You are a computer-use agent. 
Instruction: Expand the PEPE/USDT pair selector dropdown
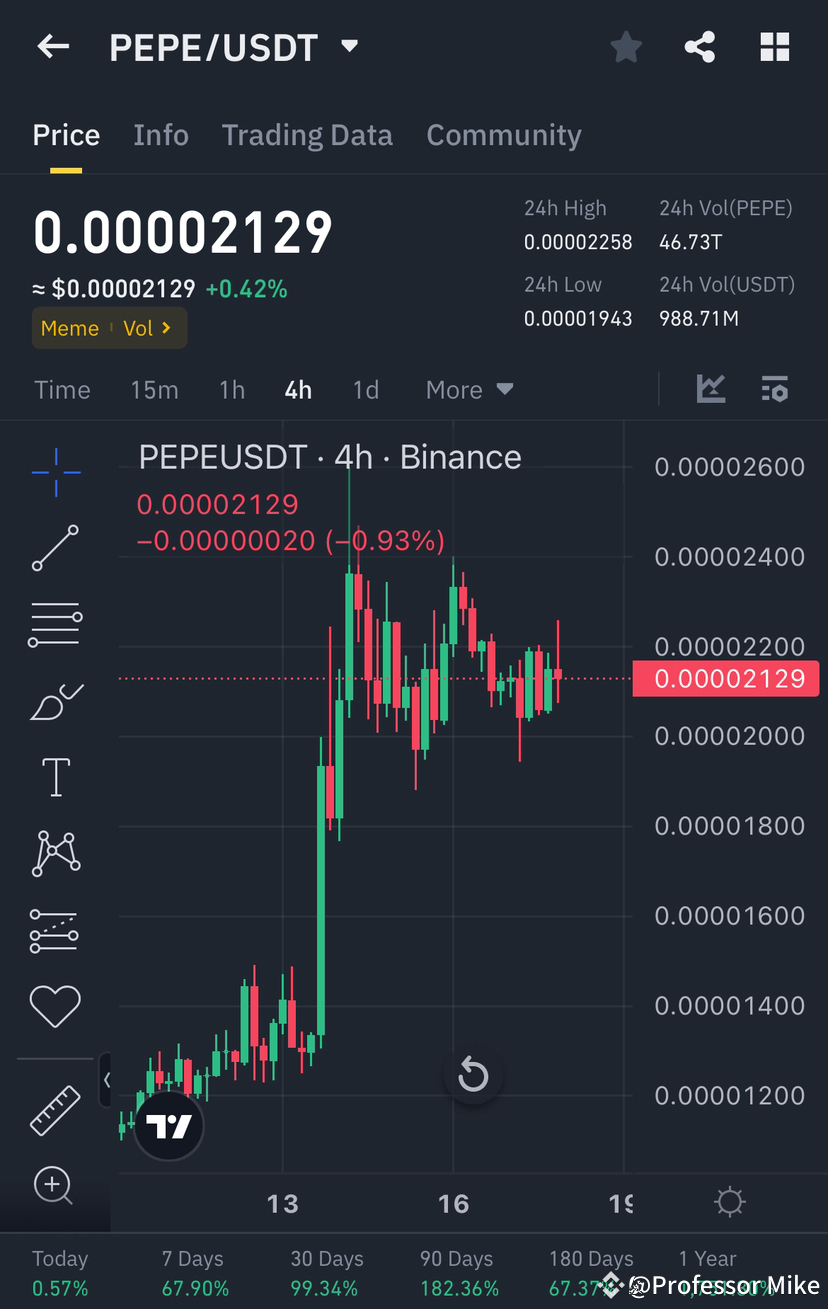[349, 46]
